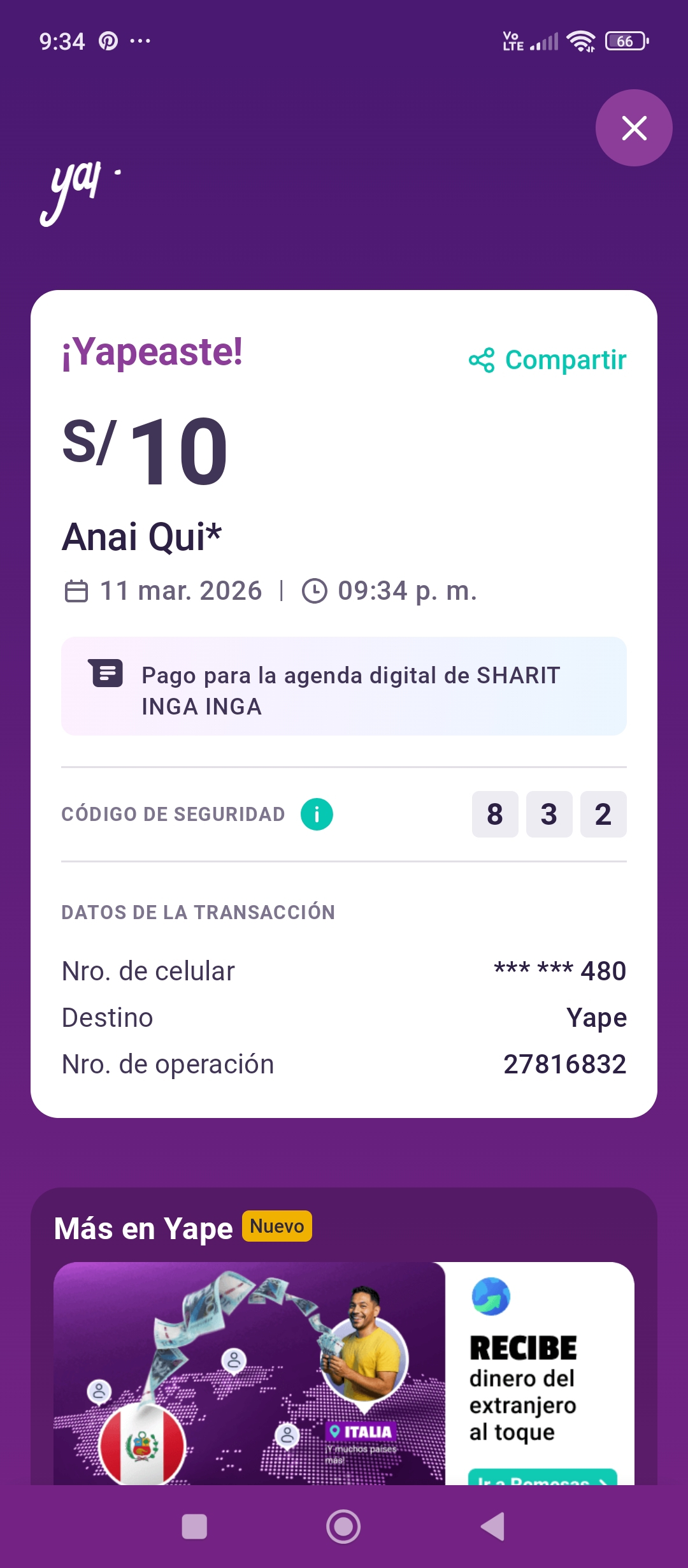Tap the Ir a Remesas button
The width and height of the screenshot is (688, 1568).
pyautogui.click(x=542, y=1478)
